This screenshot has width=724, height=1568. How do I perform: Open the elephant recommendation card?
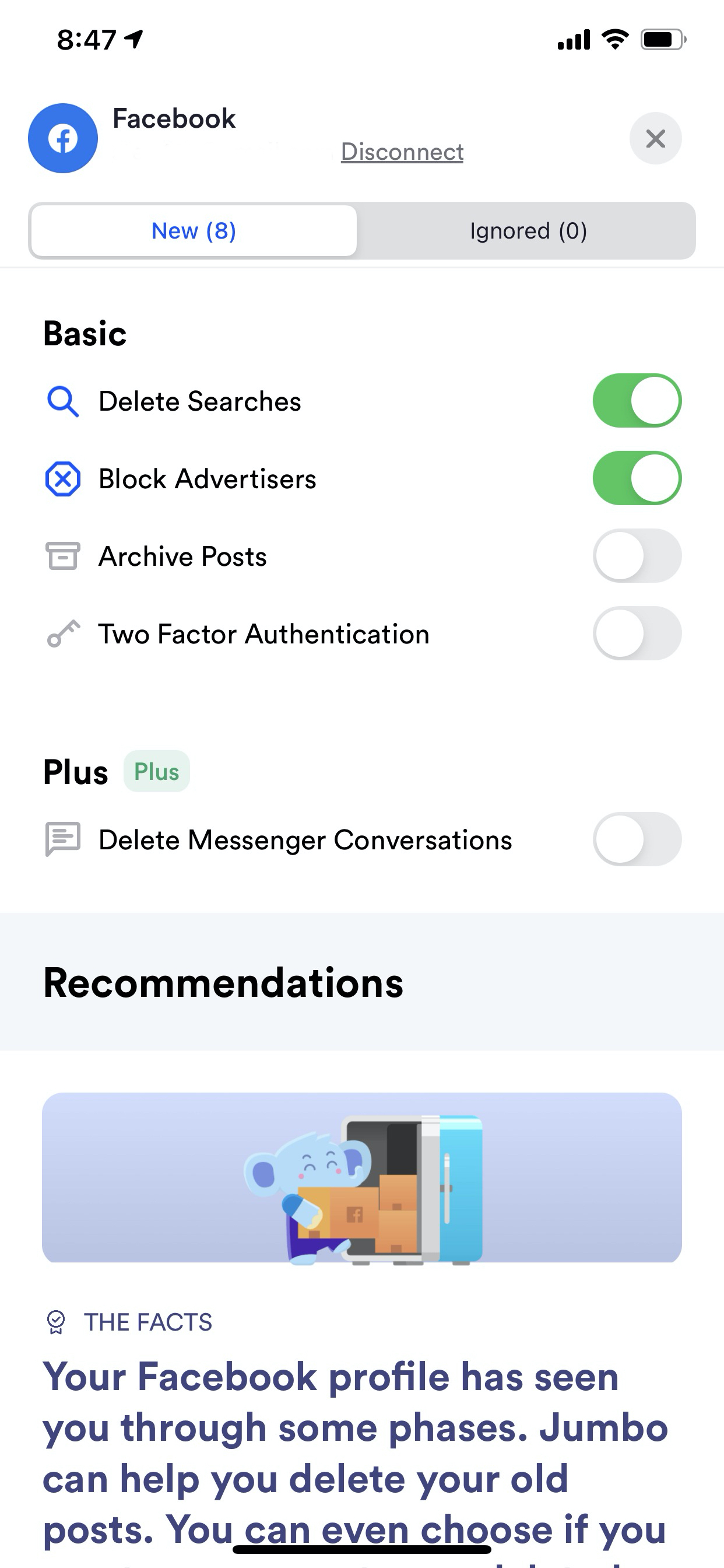(x=362, y=1178)
